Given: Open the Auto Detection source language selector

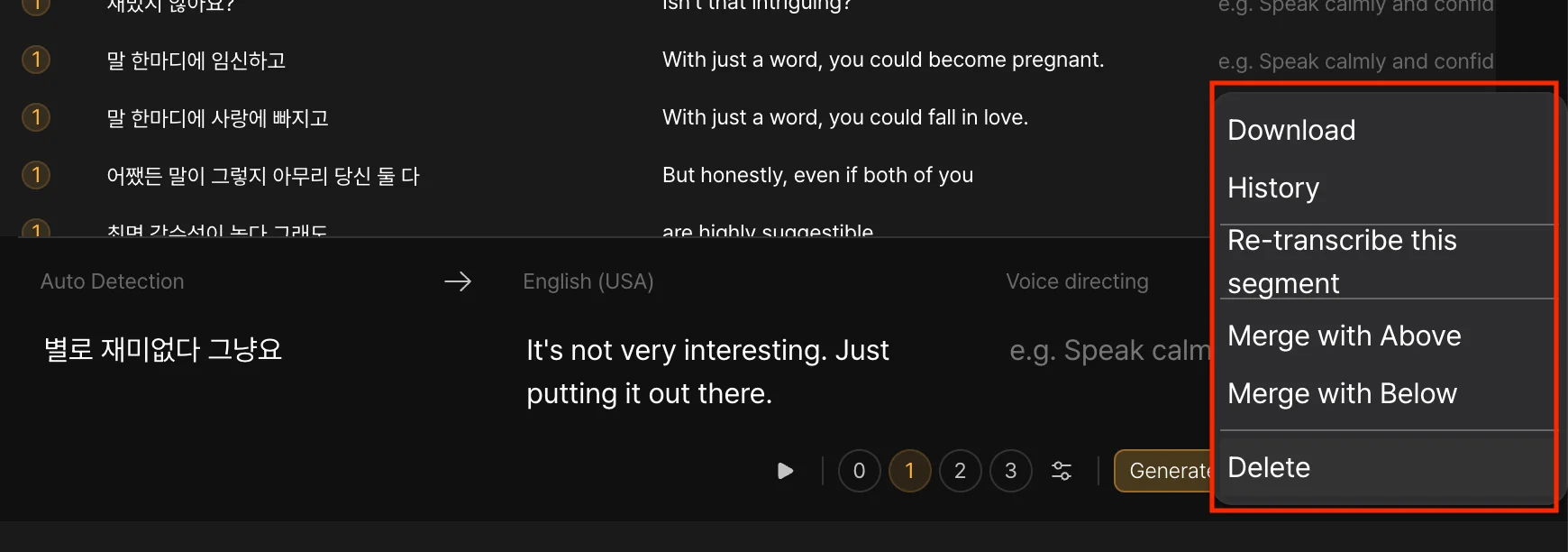Looking at the screenshot, I should tap(112, 281).
